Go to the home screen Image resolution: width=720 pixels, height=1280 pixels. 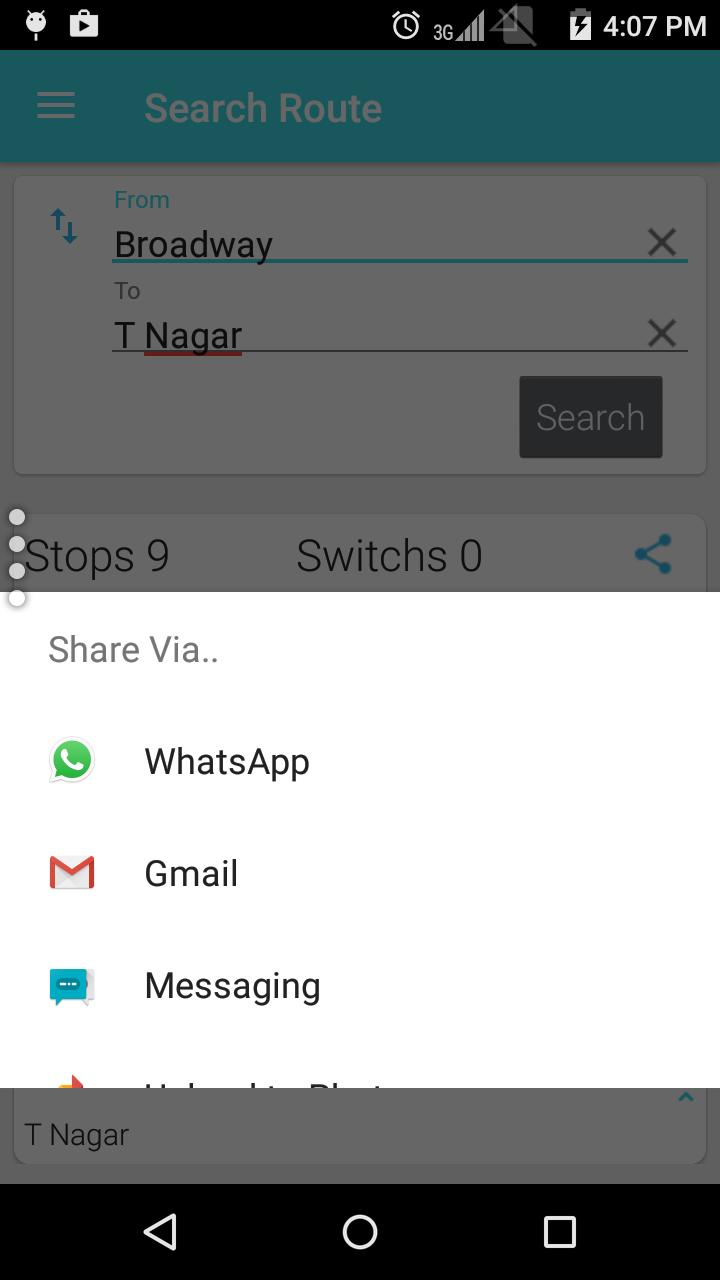tap(360, 1232)
